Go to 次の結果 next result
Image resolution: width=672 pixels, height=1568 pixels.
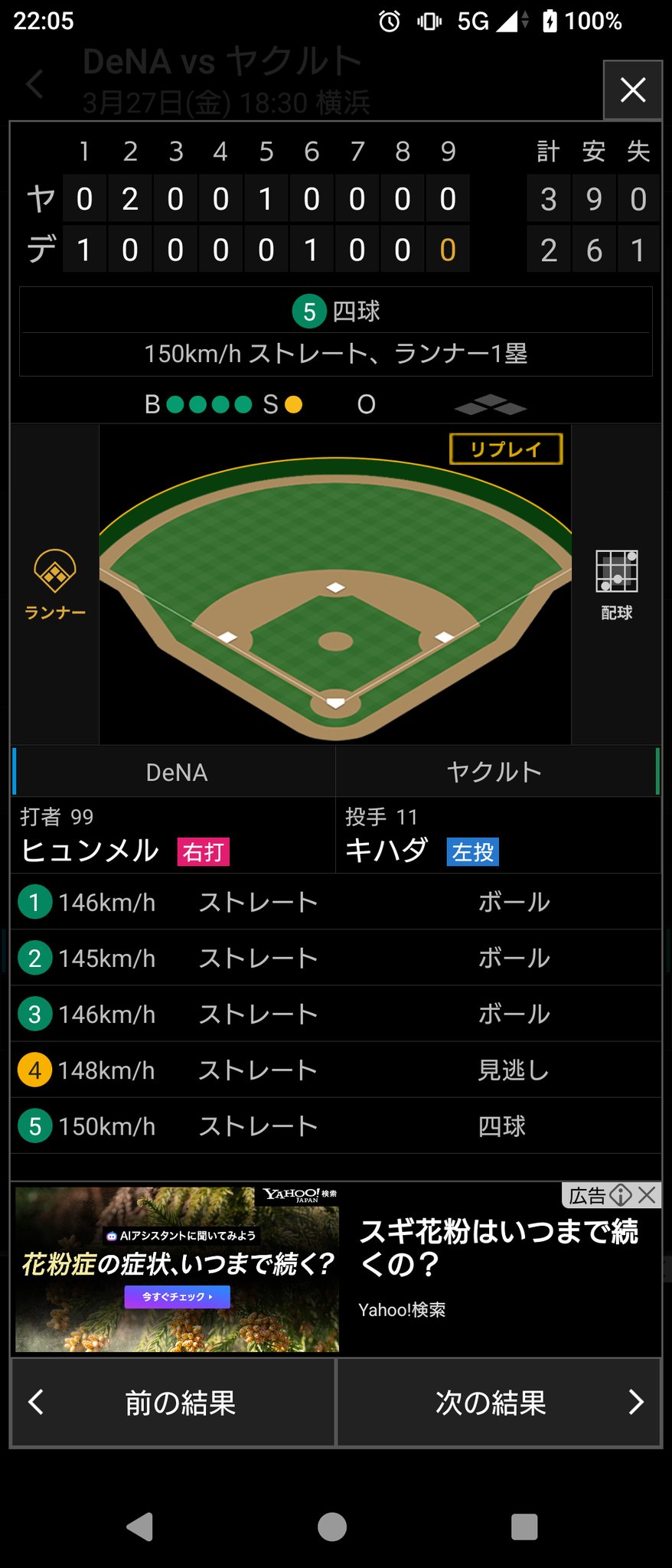(x=499, y=1403)
